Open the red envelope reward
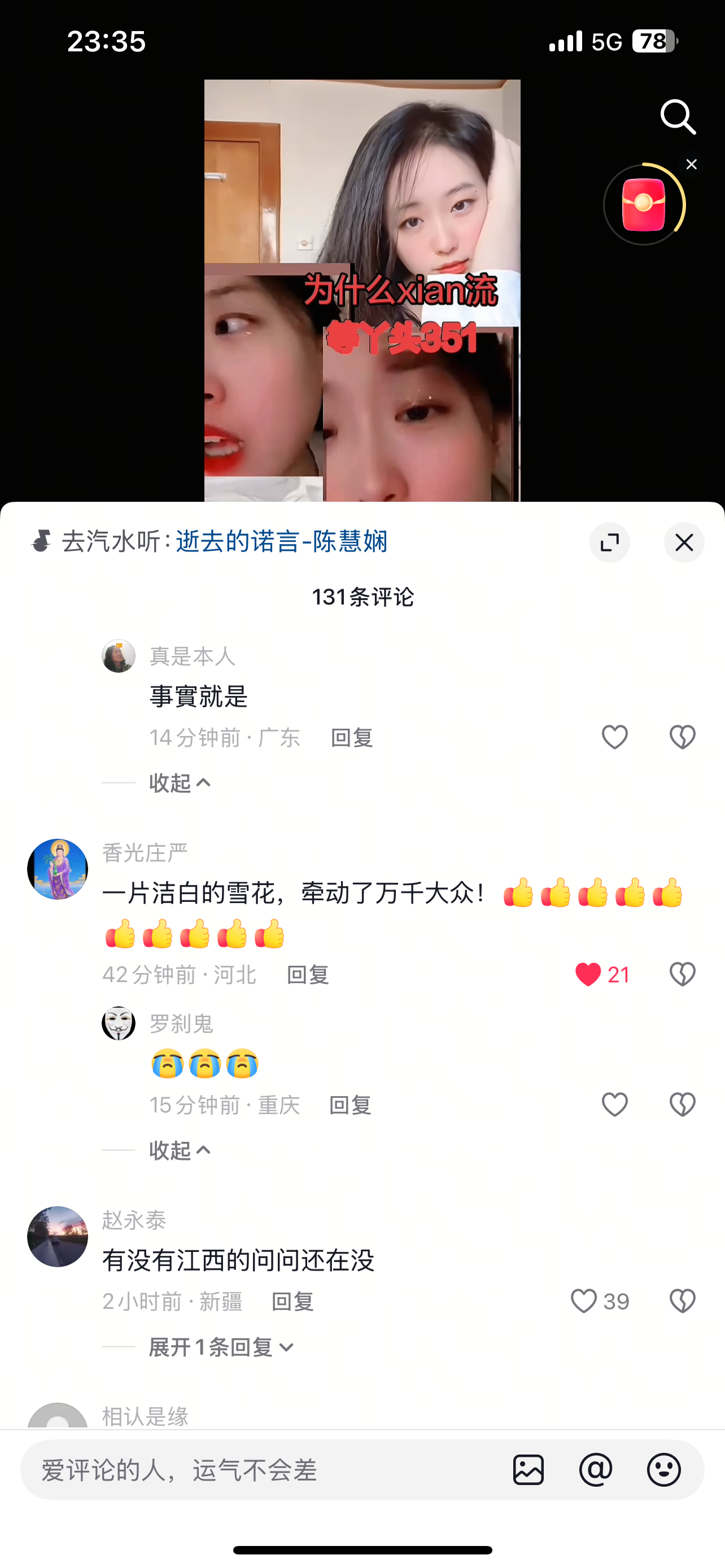This screenshot has height=1568, width=725. tap(644, 205)
